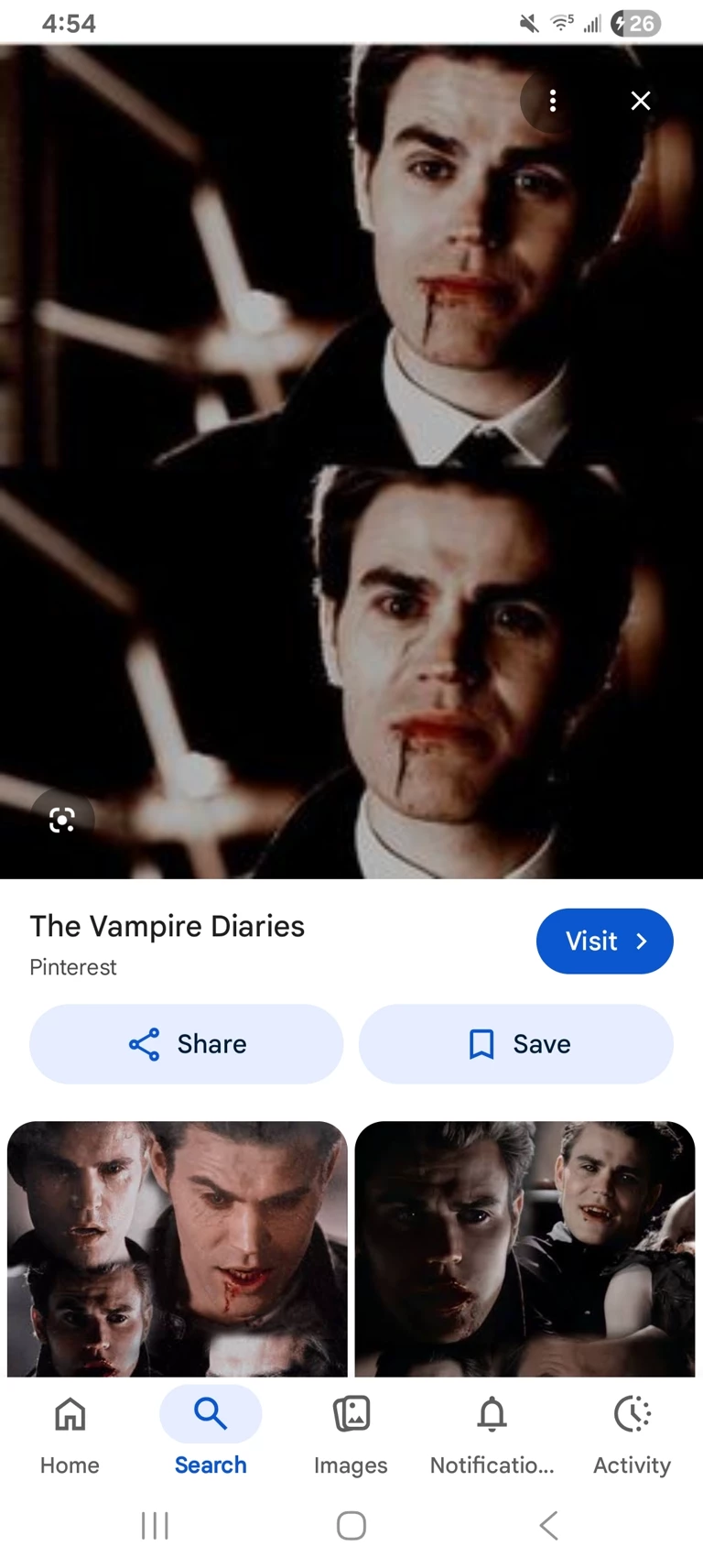This screenshot has width=703, height=1568.
Task: Open the first related image below Share
Action: pos(178,1248)
